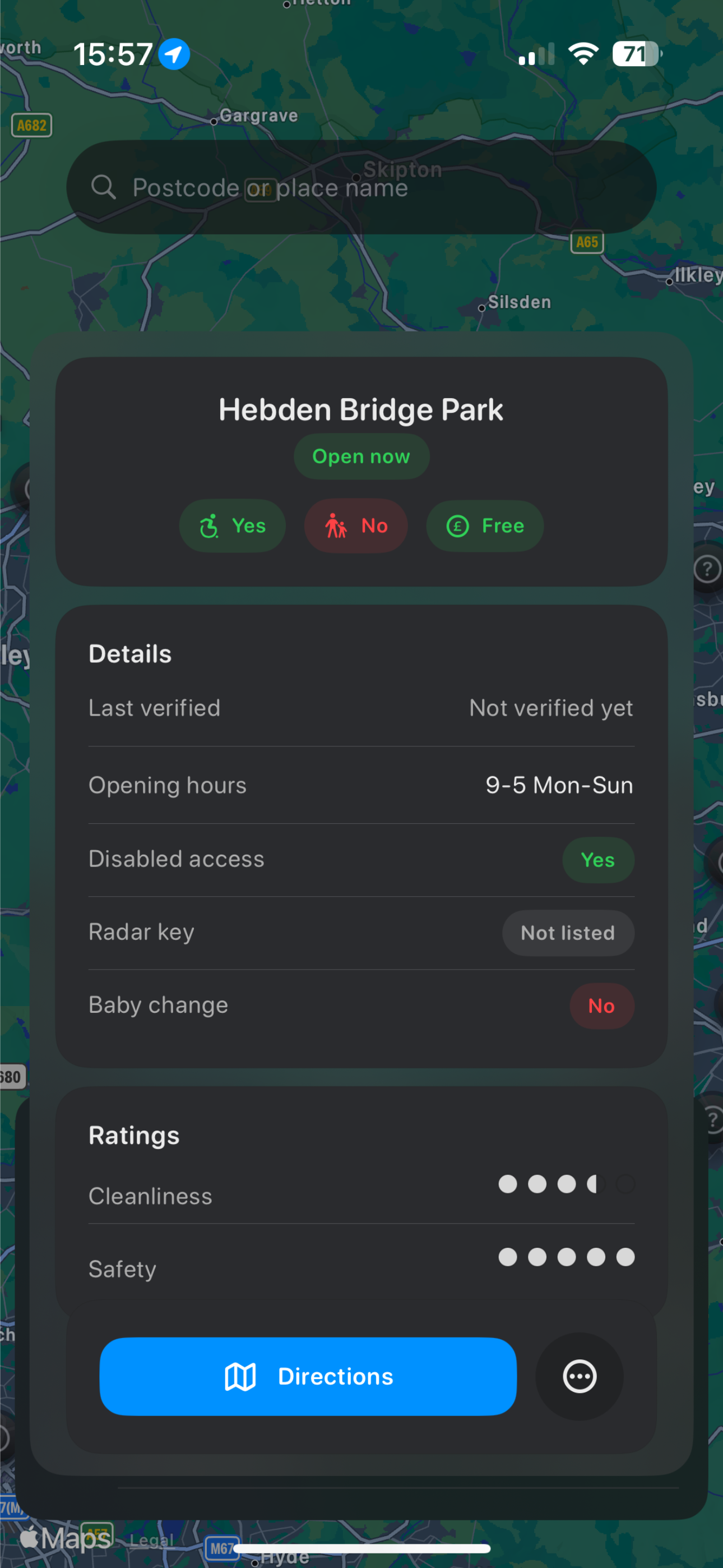Select the Ratings section header

(x=133, y=1135)
